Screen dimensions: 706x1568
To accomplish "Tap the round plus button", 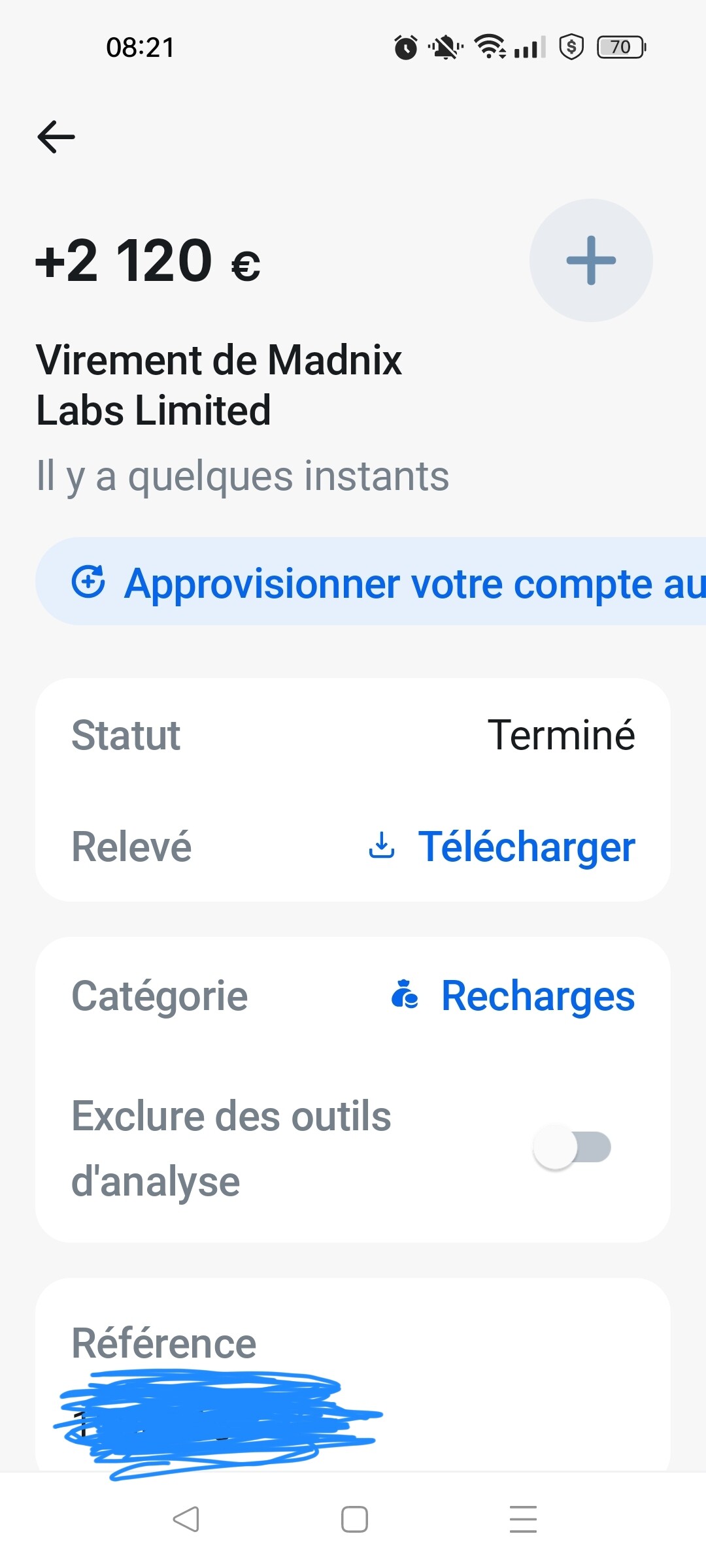I will (x=590, y=260).
